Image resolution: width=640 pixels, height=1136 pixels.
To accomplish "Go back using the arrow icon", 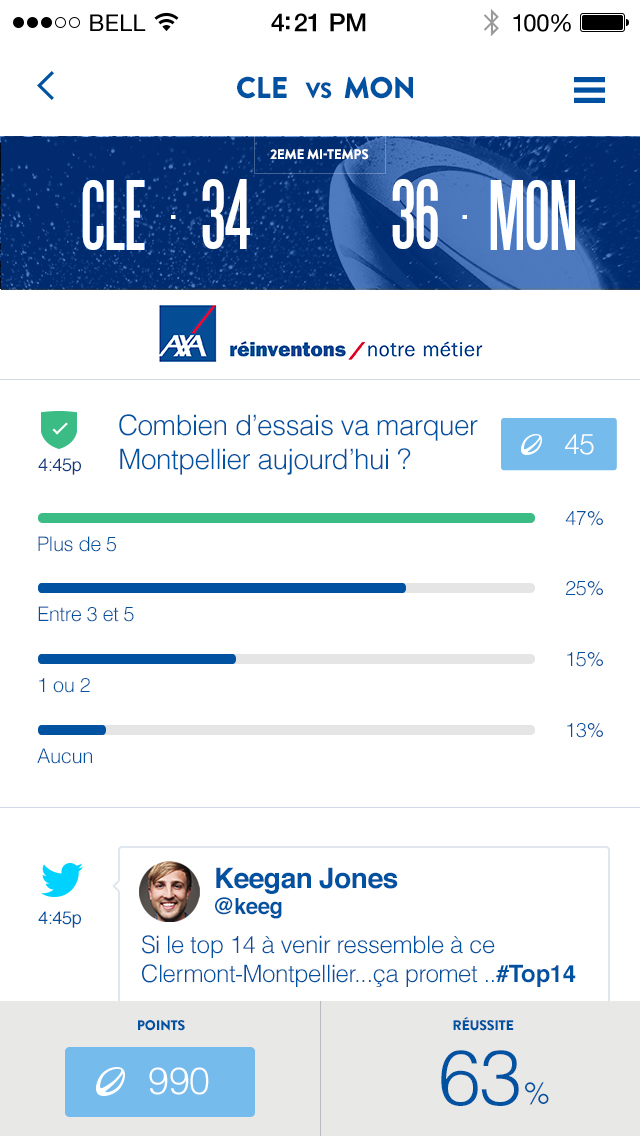I will tap(46, 86).
